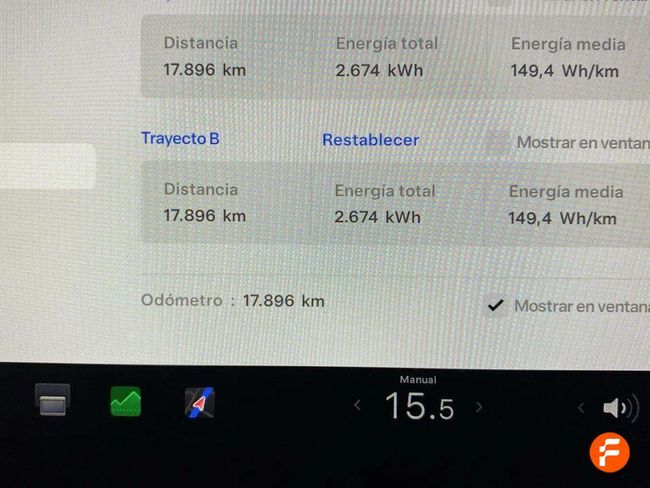Uncheck Mostrar en ventana for Odómetro

point(494,306)
